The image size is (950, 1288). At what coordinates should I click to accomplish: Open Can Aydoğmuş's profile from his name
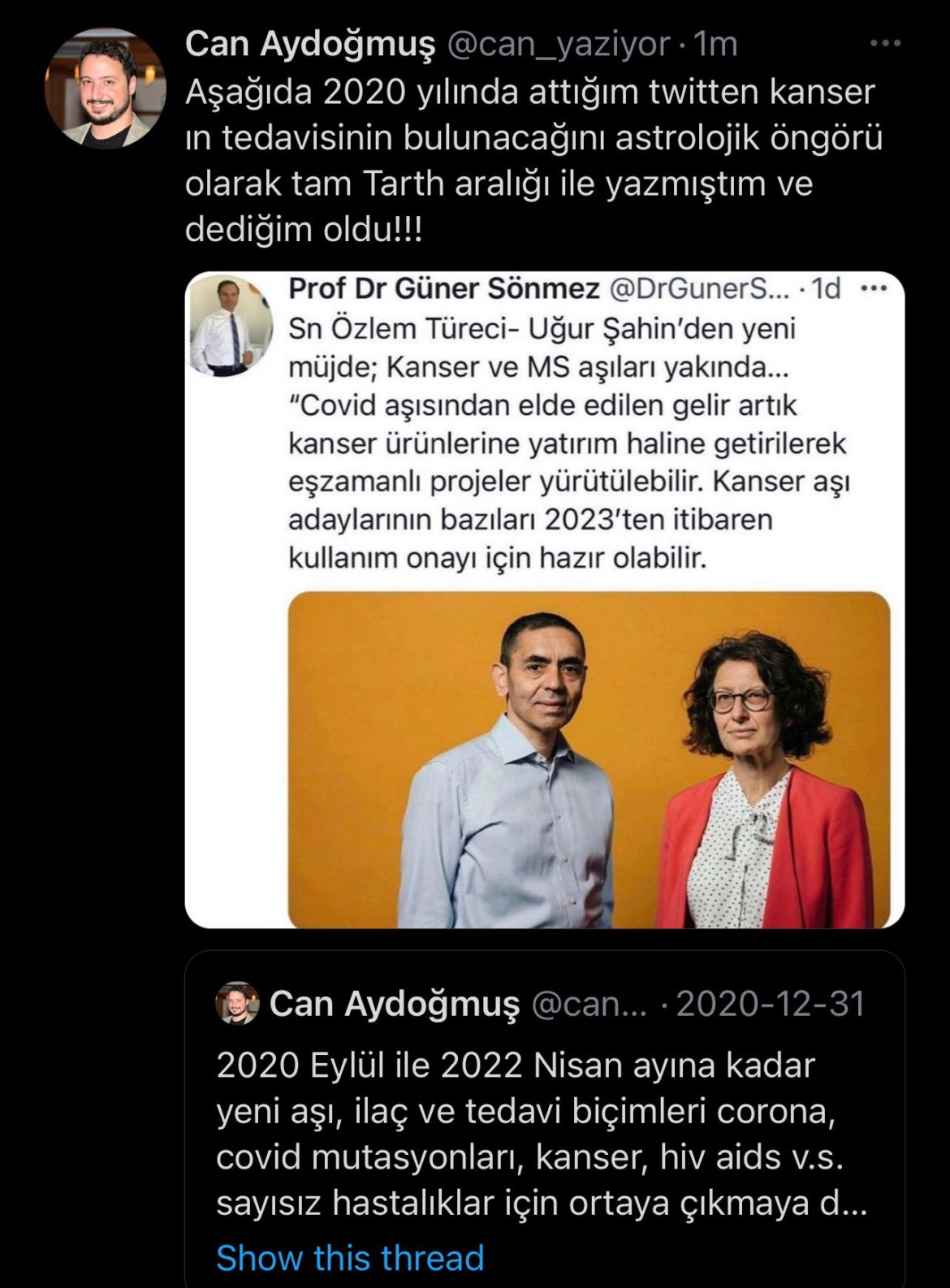click(x=309, y=44)
